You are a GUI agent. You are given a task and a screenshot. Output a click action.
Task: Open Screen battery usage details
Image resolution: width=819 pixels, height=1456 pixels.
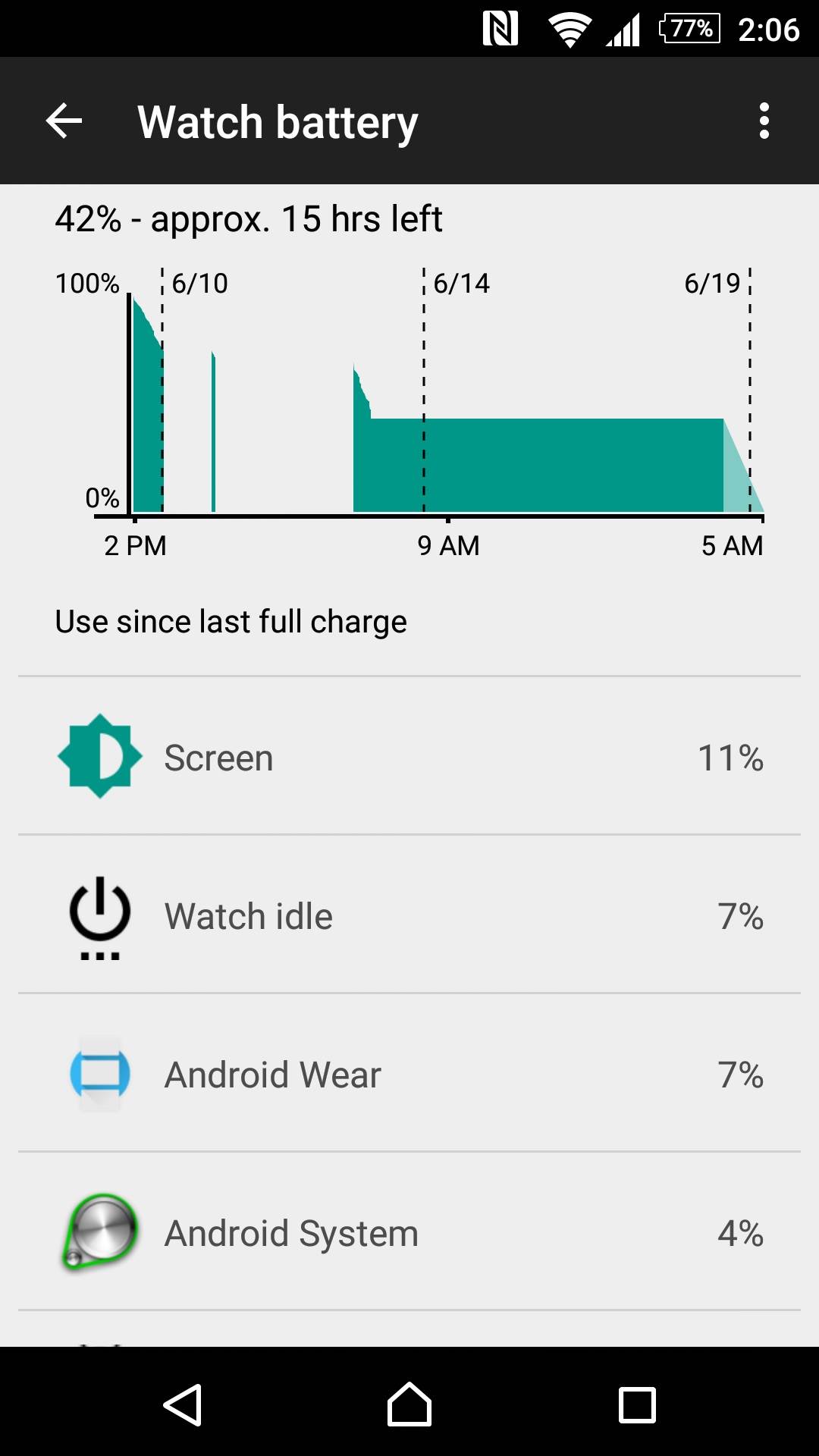pyautogui.click(x=409, y=757)
